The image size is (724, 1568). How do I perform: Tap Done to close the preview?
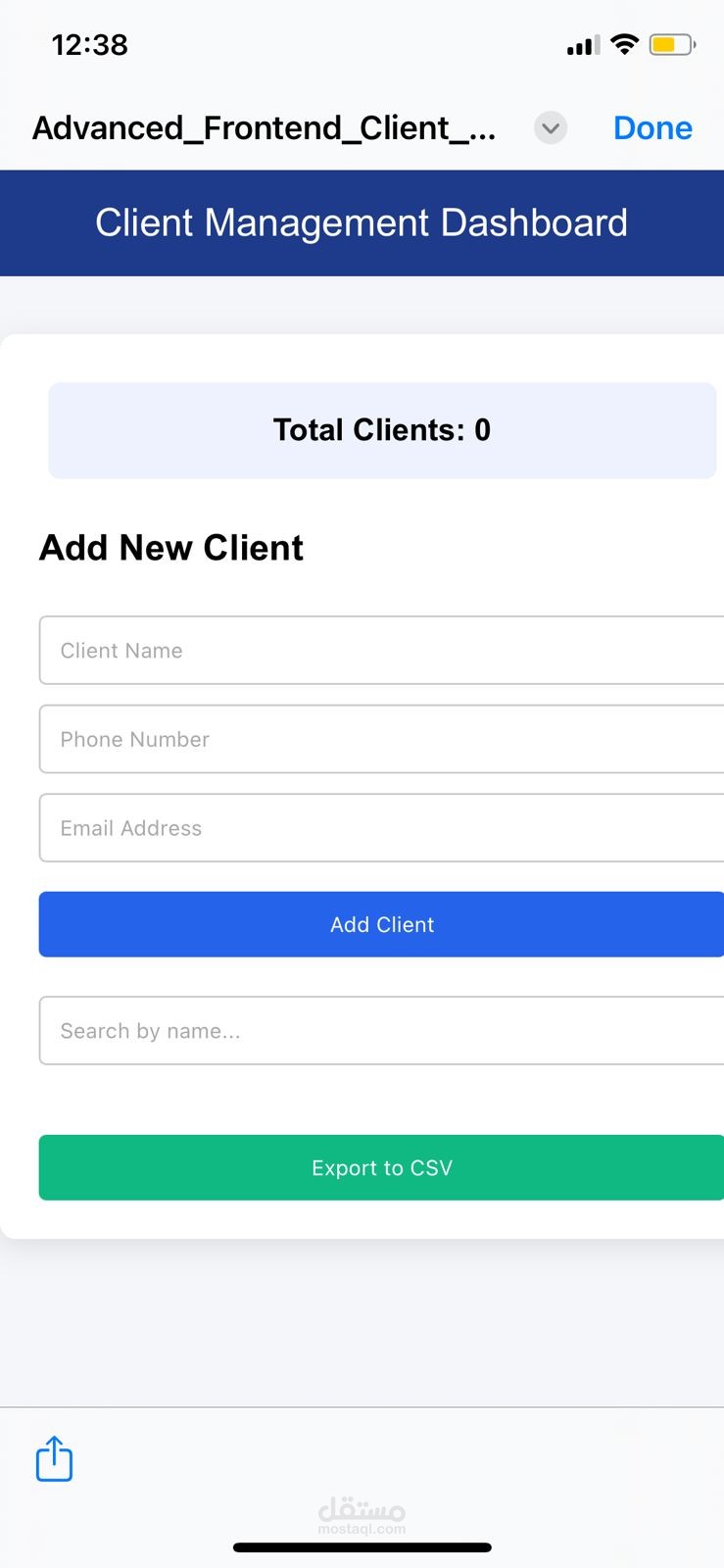click(x=652, y=127)
